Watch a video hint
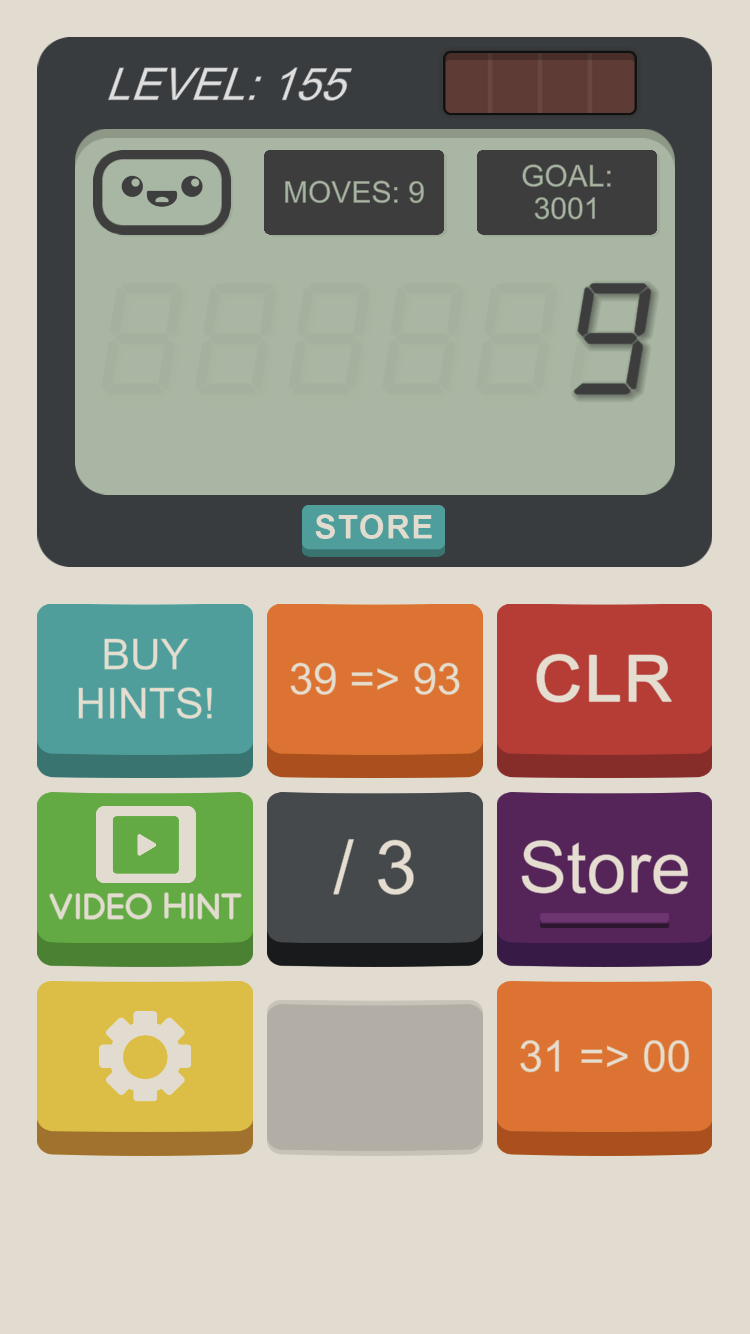 pos(145,868)
